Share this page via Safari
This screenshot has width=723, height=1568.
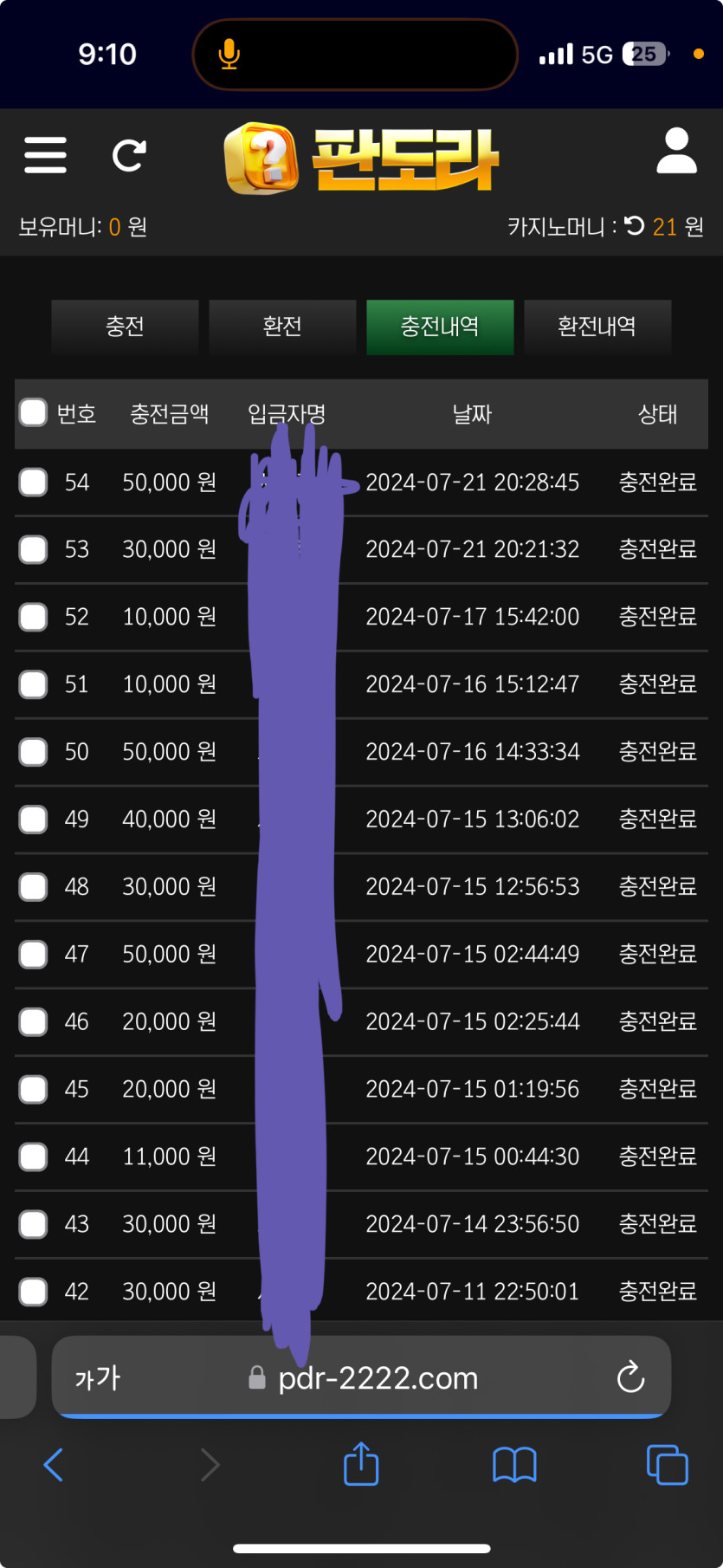[361, 1465]
